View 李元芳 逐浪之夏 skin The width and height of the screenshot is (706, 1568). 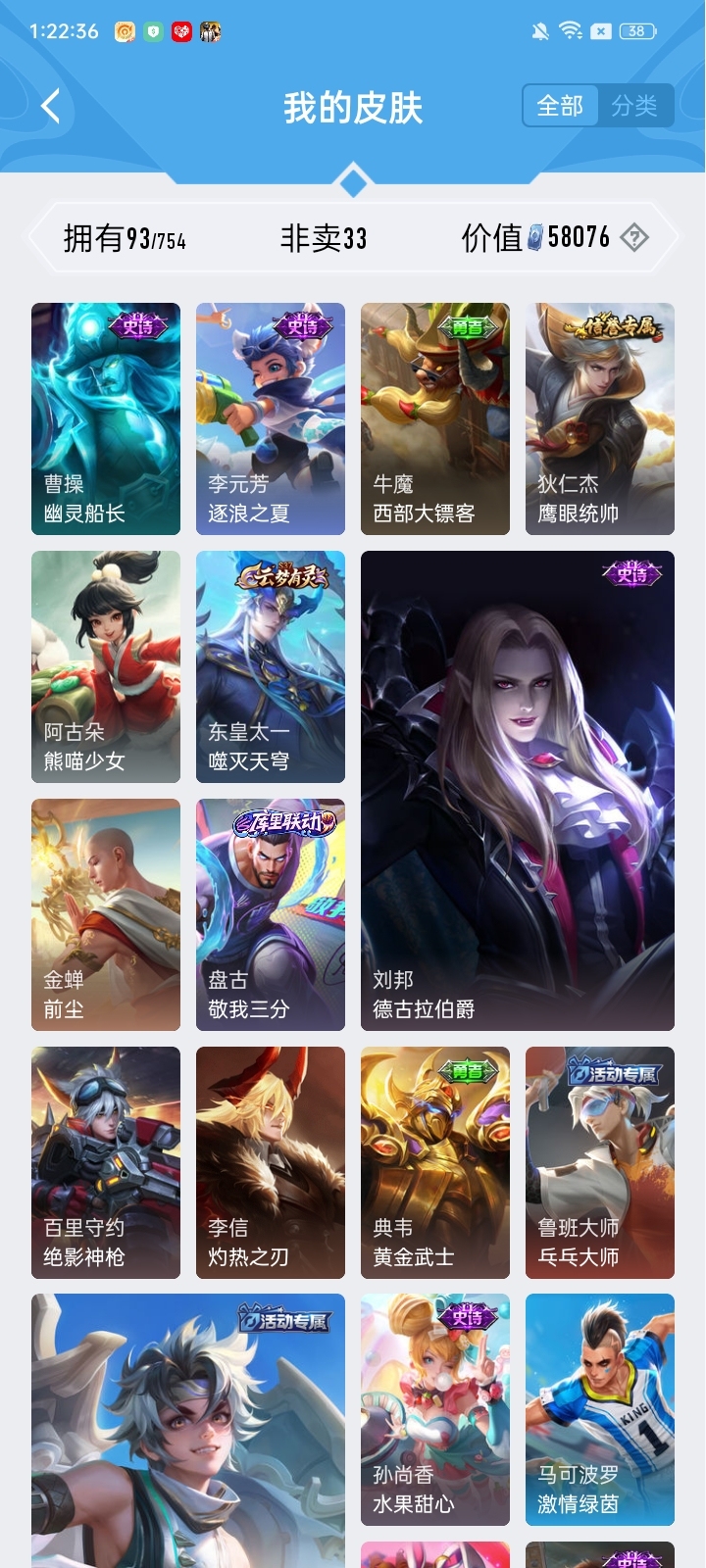pyautogui.click(x=271, y=418)
